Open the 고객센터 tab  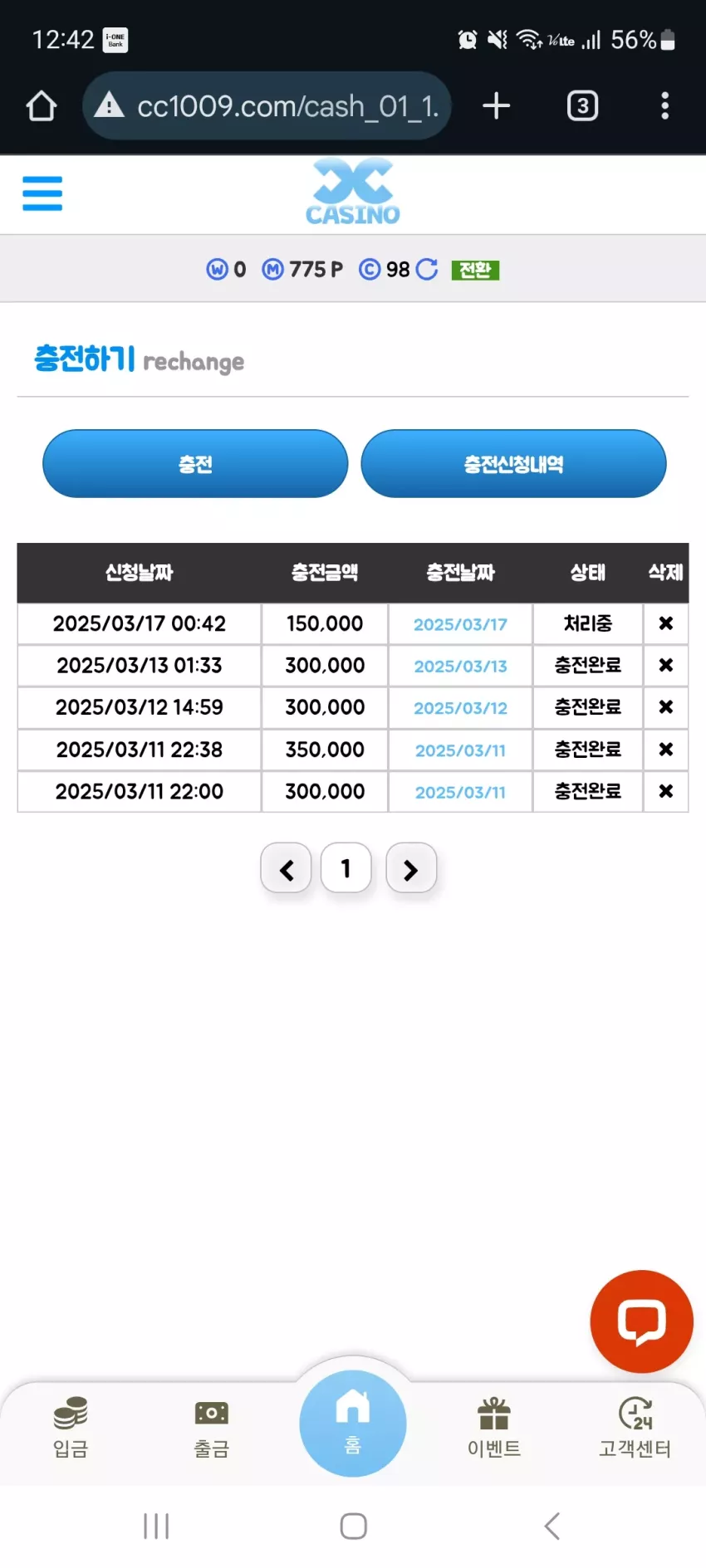[635, 1427]
